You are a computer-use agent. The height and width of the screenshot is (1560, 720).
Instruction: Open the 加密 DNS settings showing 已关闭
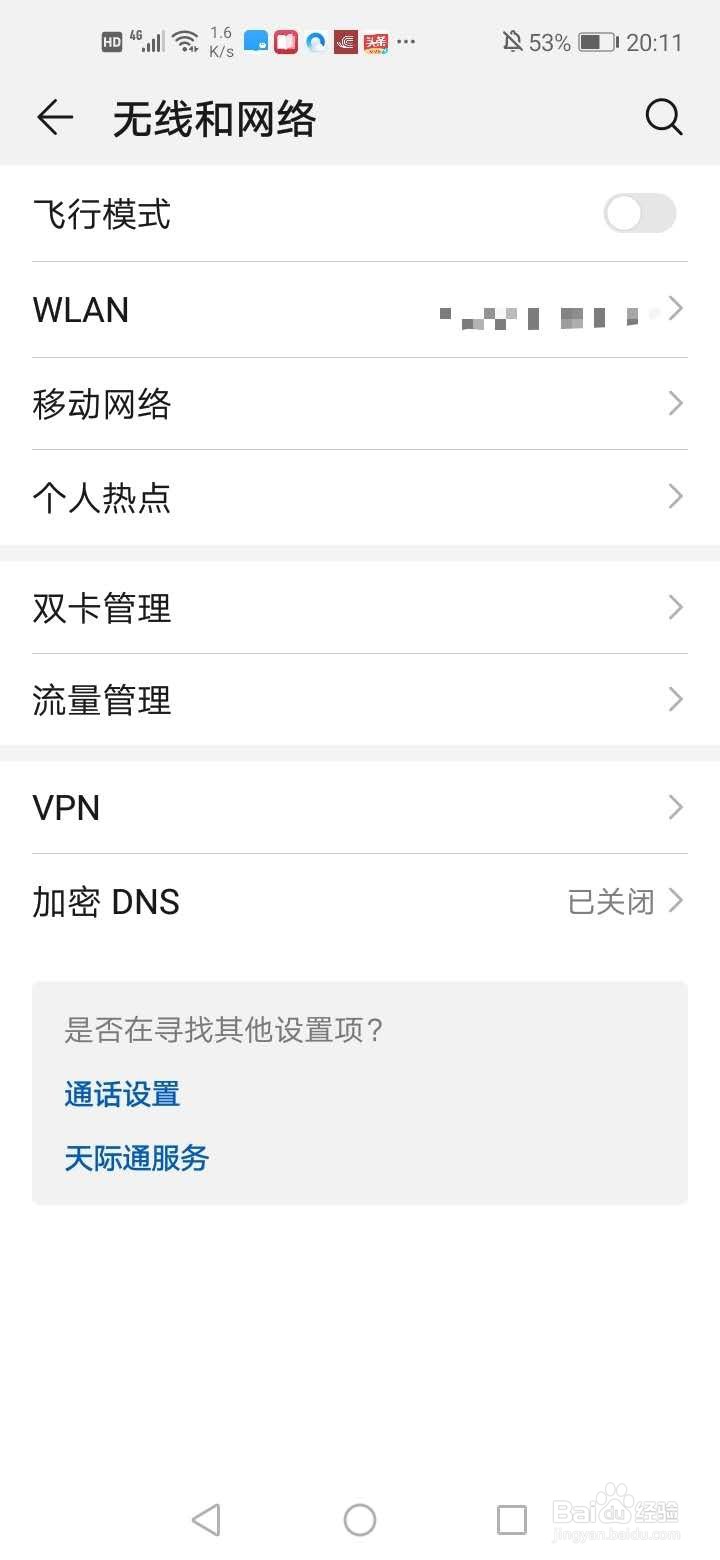(x=360, y=901)
